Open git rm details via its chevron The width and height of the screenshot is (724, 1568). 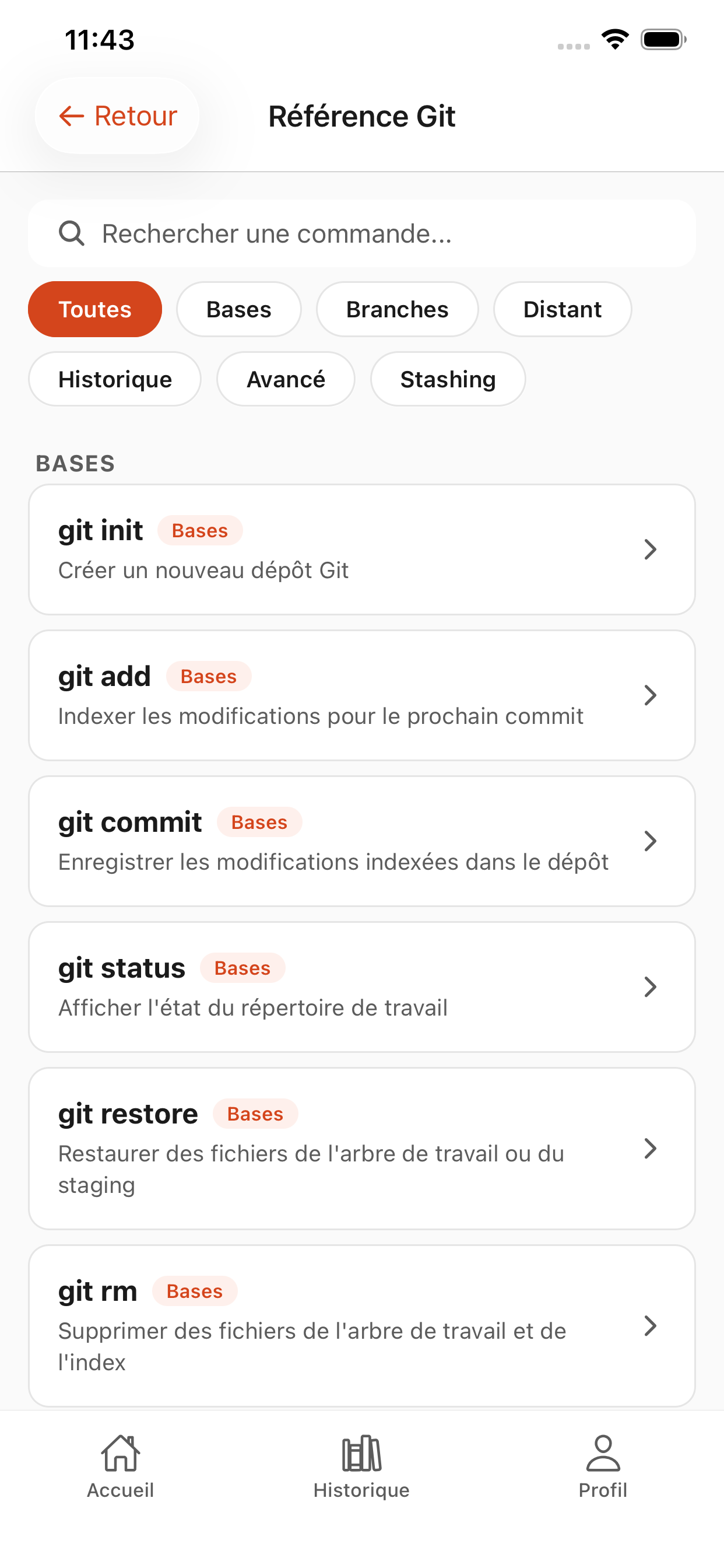(x=651, y=1327)
